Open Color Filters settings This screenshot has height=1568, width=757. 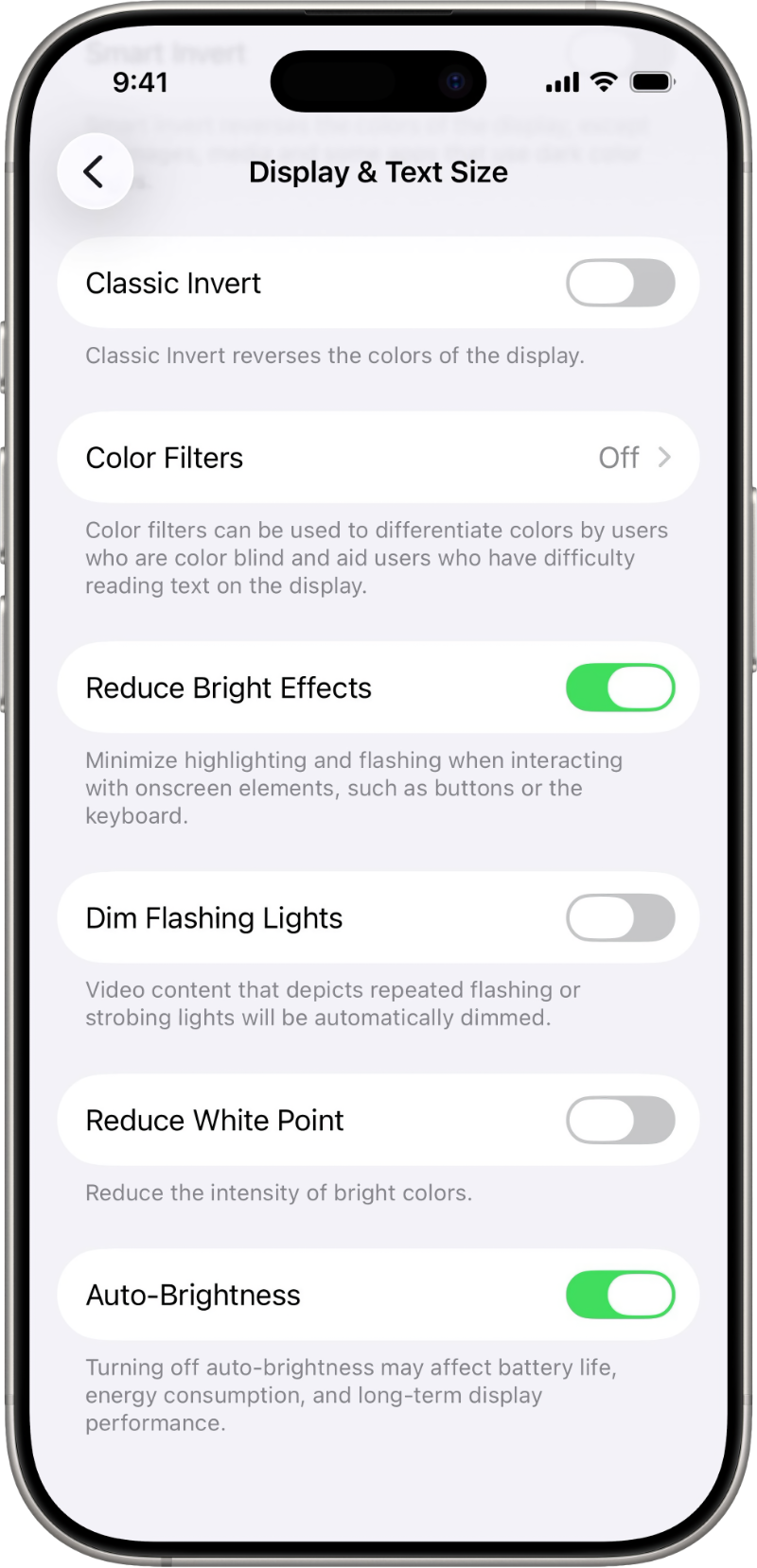pos(378,458)
